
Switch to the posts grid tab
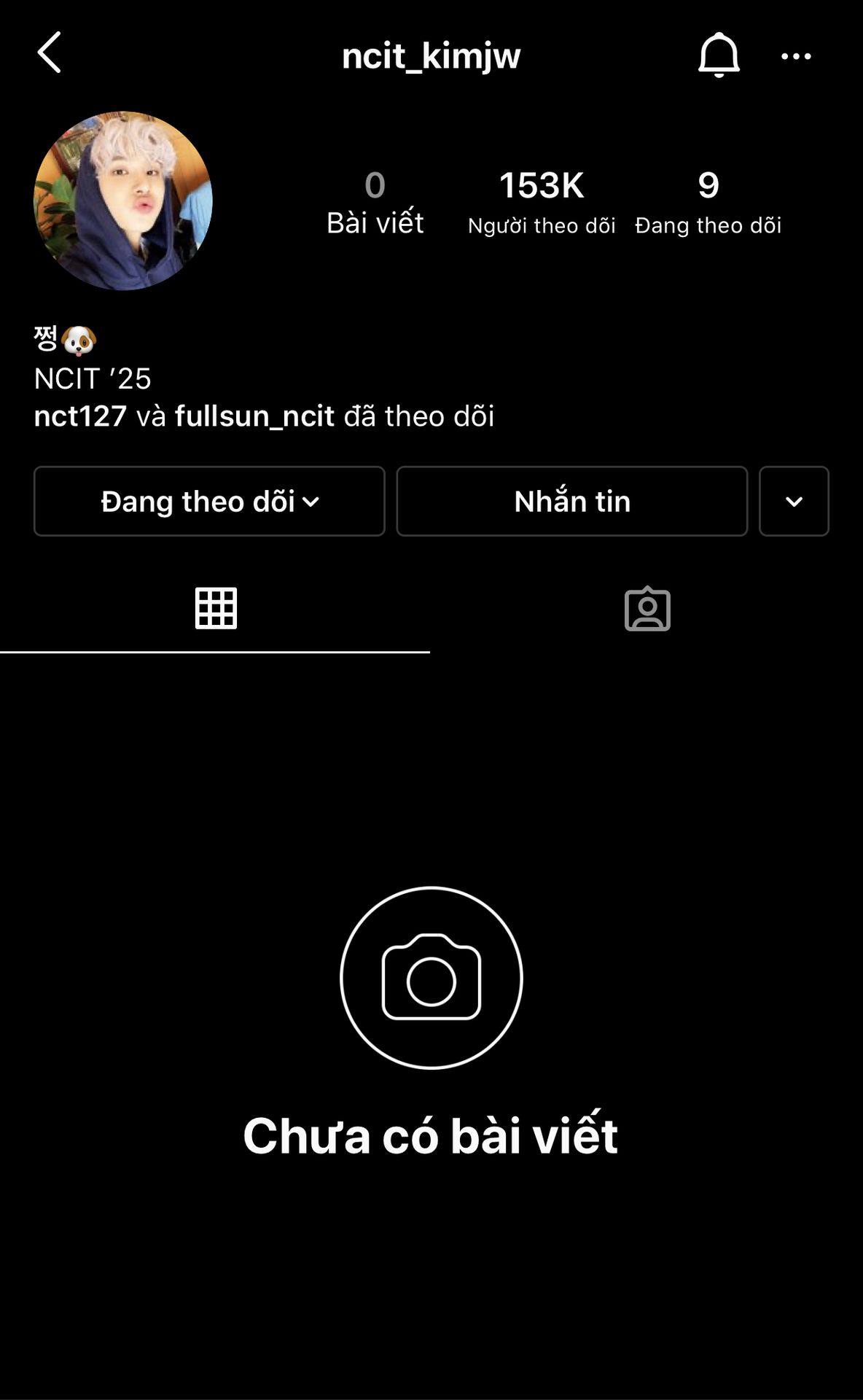[x=215, y=608]
